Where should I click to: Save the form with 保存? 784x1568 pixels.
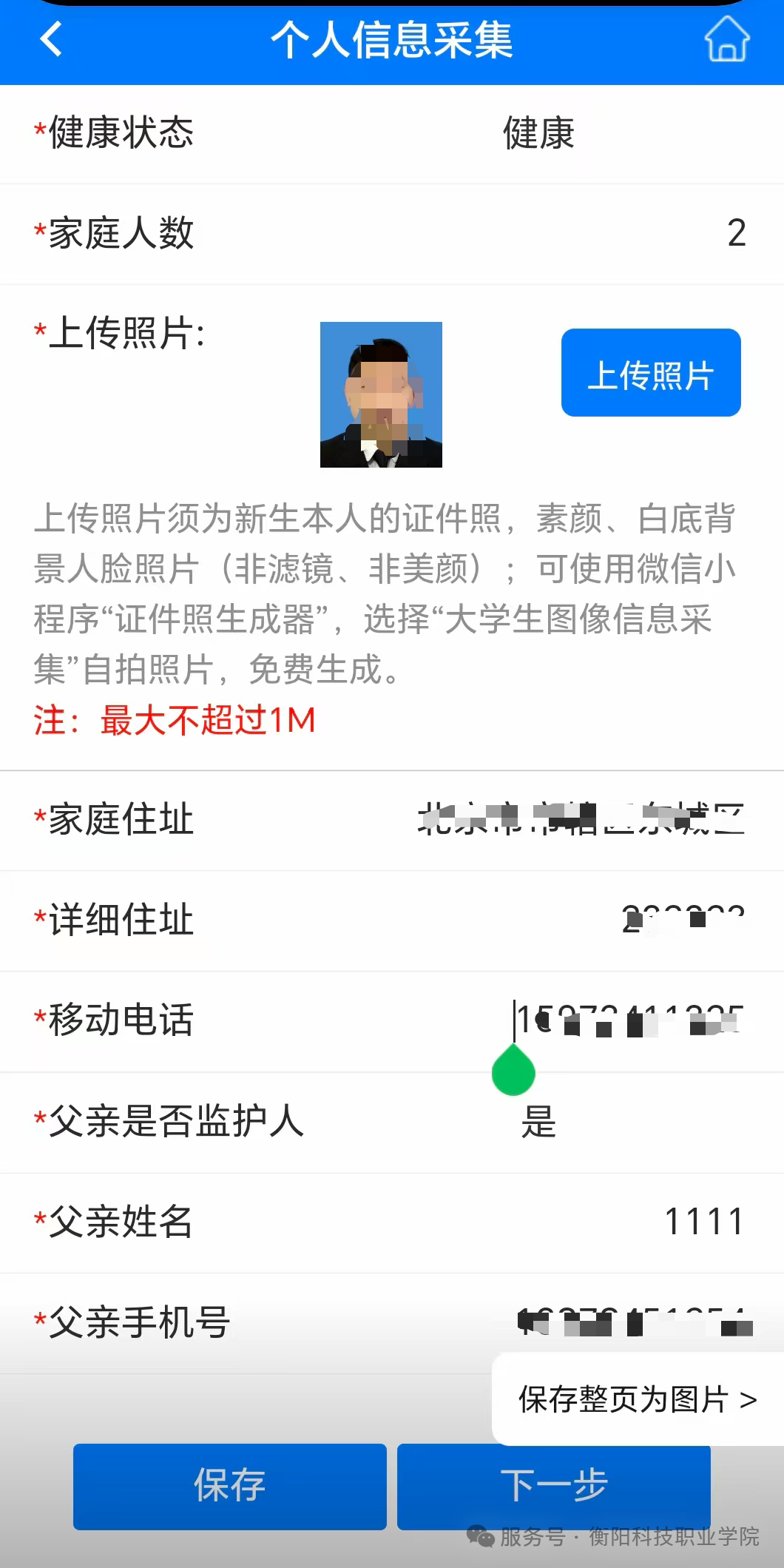tap(229, 1486)
